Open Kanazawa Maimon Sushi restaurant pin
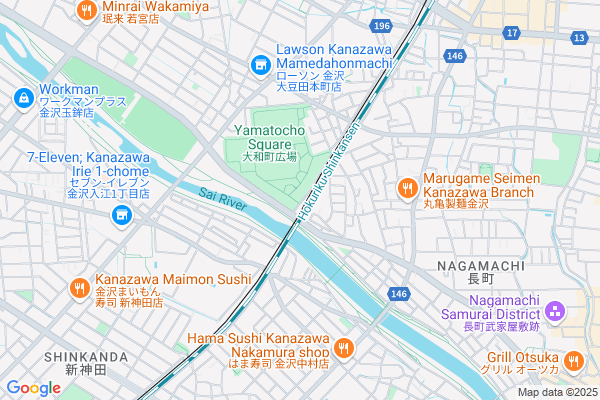 [80, 288]
